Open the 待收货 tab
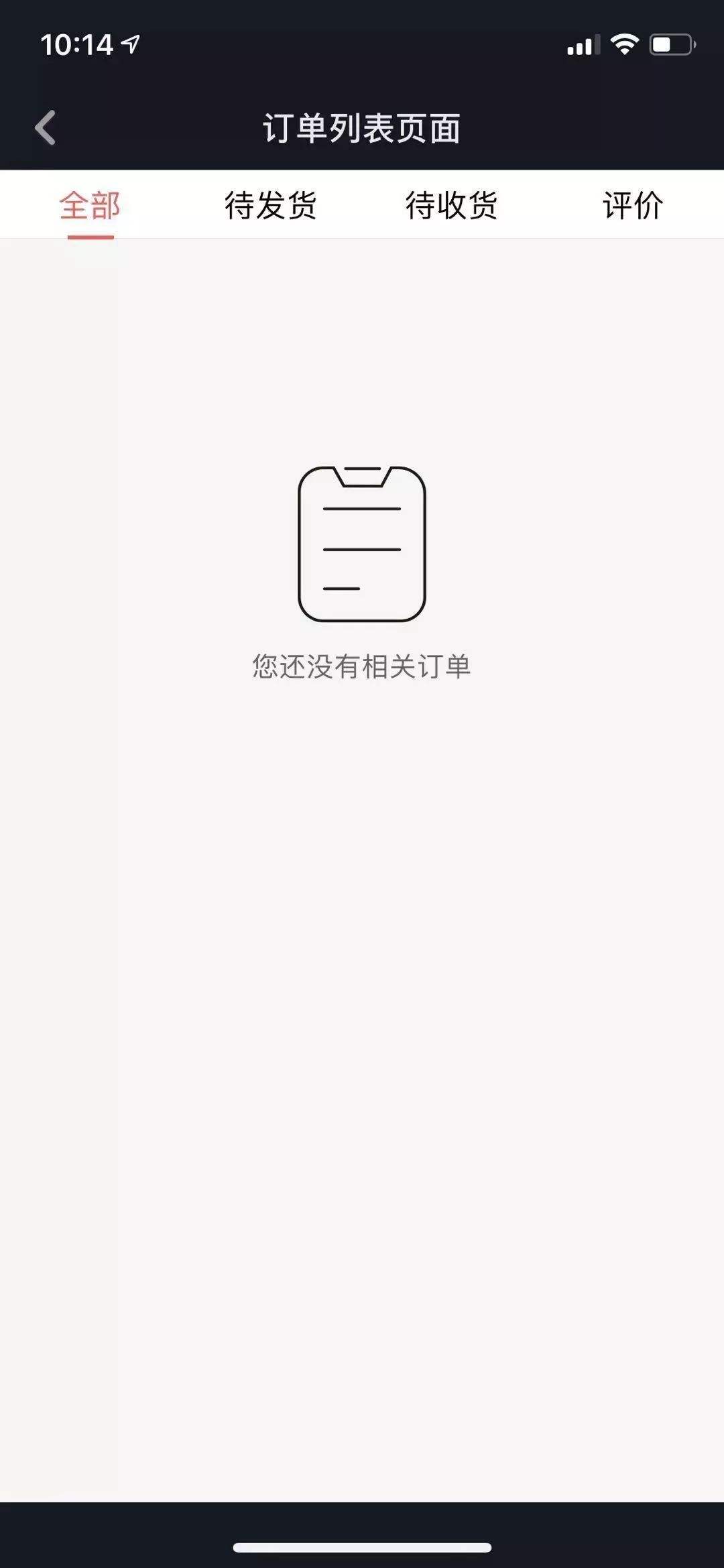The height and width of the screenshot is (1568, 724). [452, 205]
